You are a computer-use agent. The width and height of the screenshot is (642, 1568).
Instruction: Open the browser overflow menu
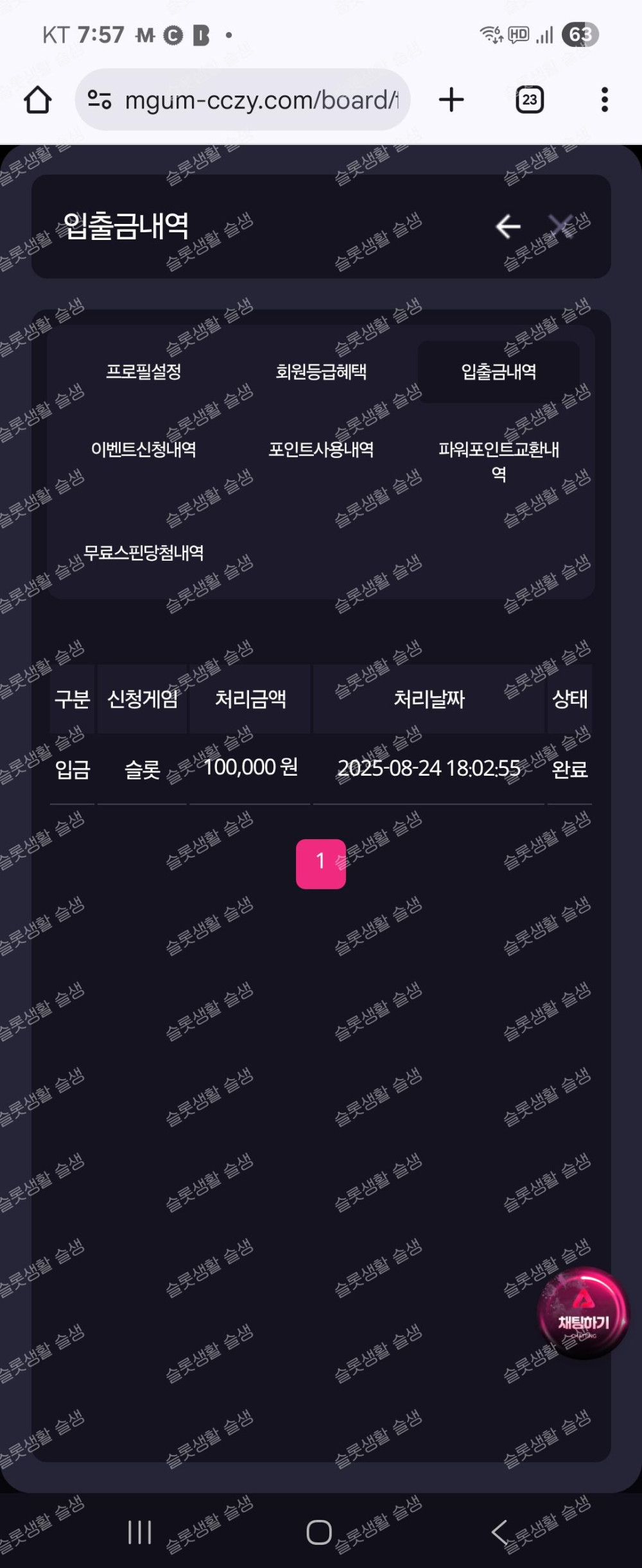[604, 100]
